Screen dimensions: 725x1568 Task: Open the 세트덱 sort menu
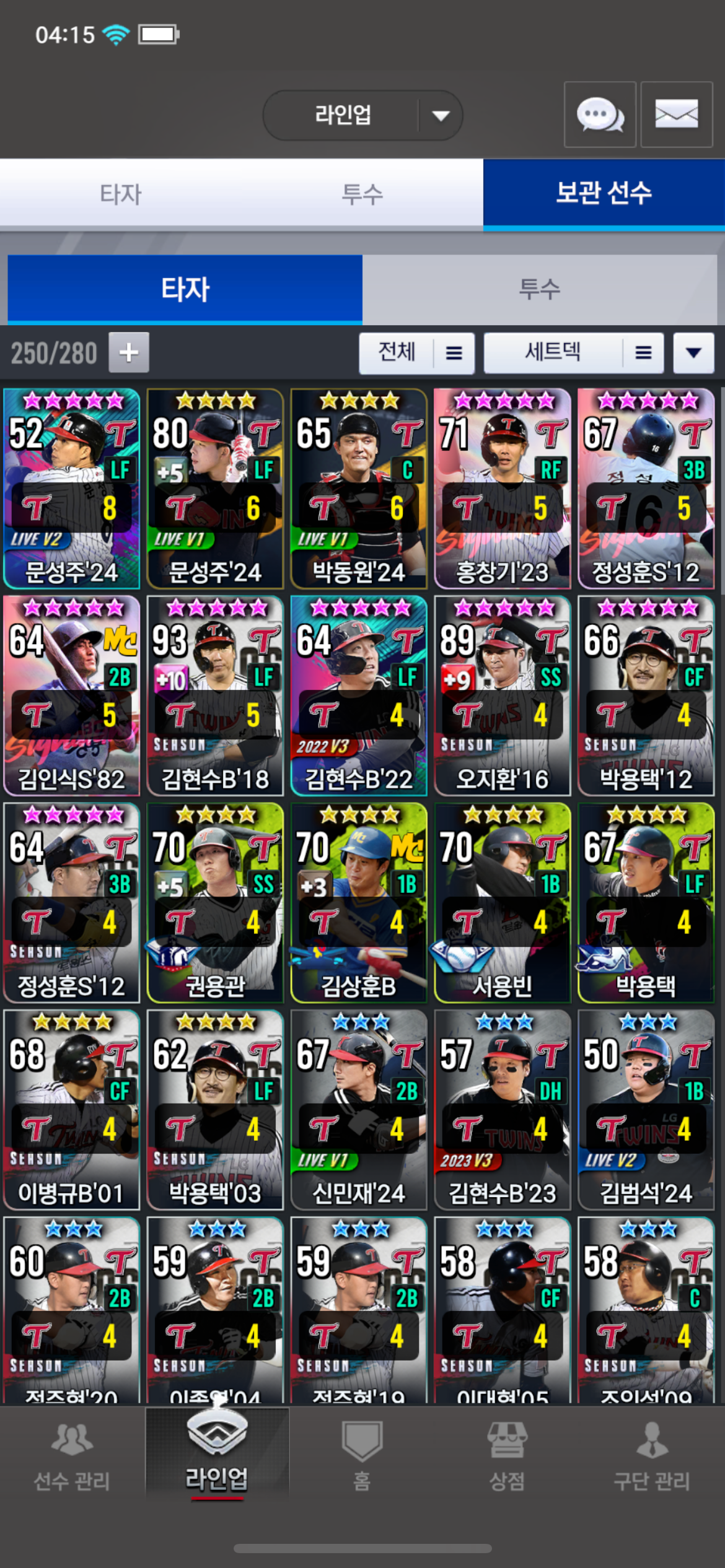tap(573, 353)
